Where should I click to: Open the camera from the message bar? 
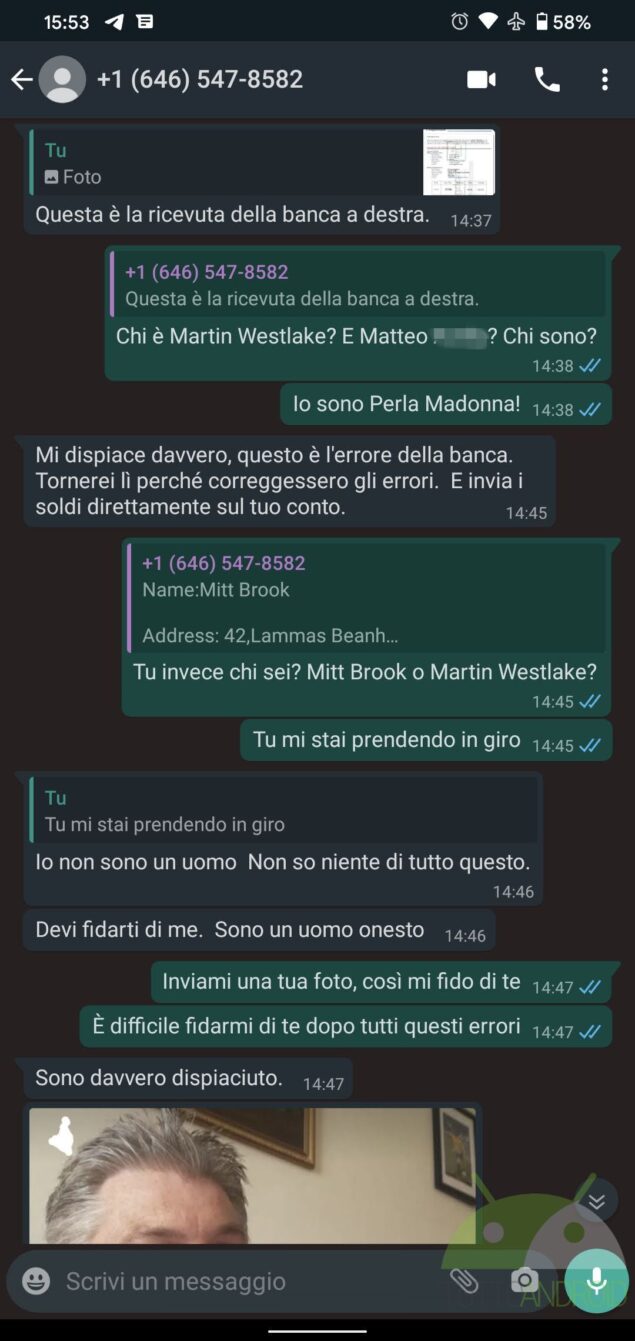point(523,1281)
